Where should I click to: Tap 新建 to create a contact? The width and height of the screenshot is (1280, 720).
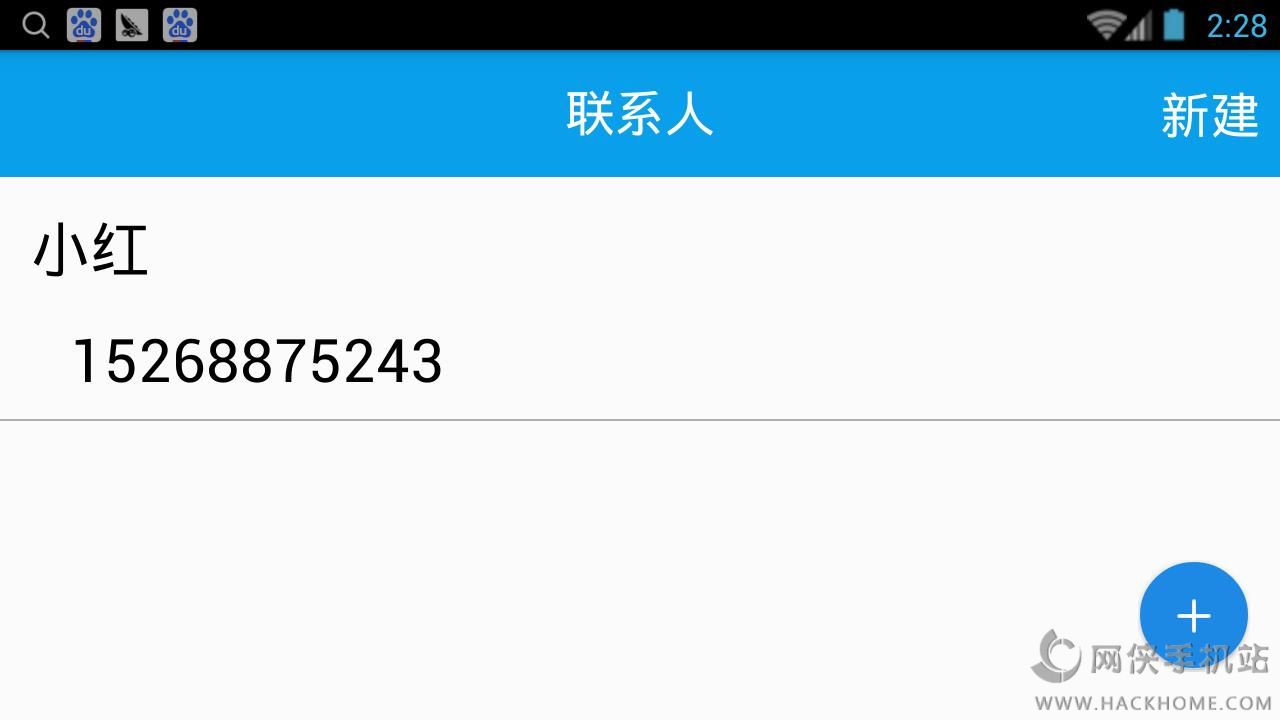1209,115
